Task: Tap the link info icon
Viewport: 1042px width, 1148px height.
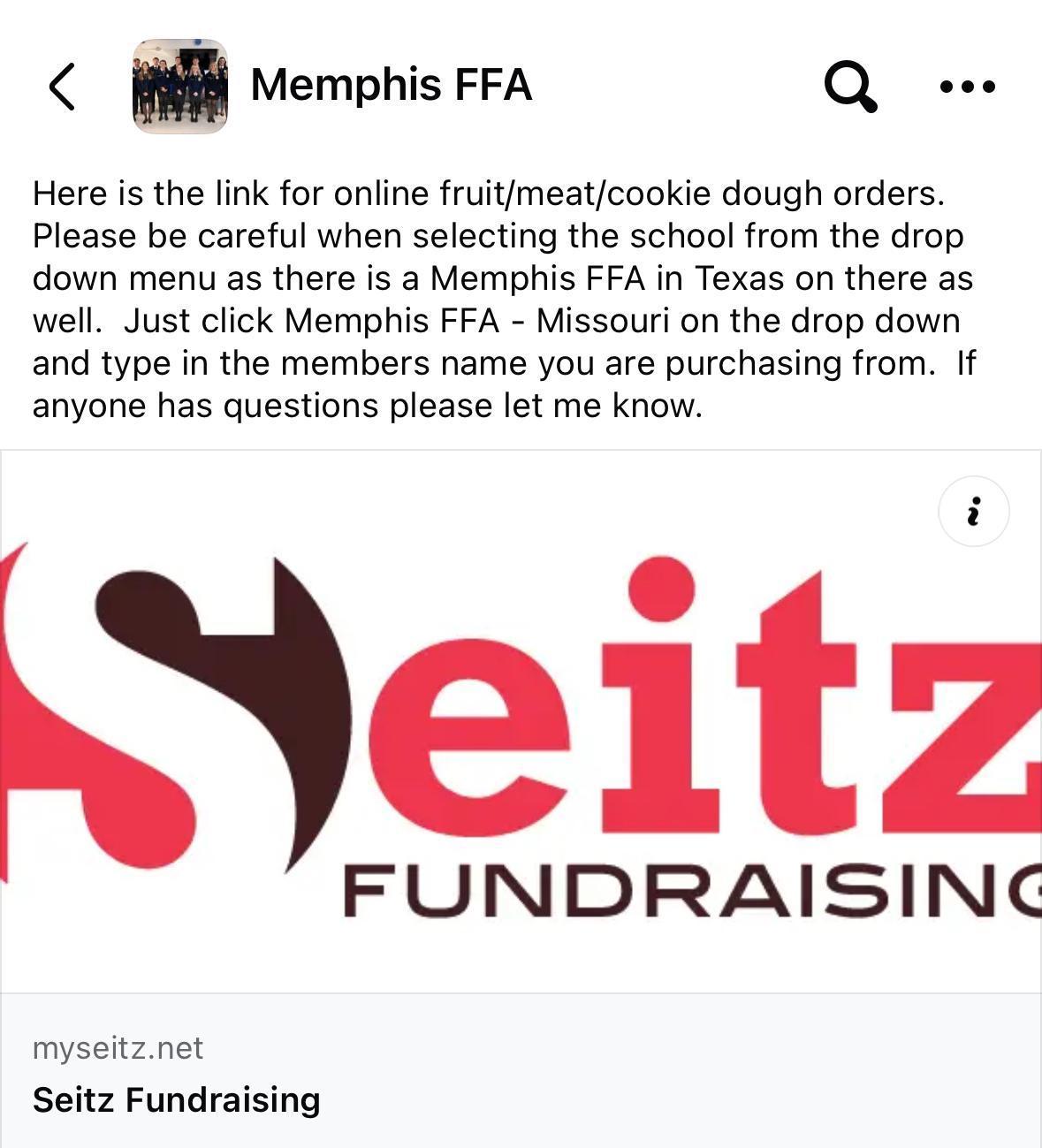Action: (973, 512)
